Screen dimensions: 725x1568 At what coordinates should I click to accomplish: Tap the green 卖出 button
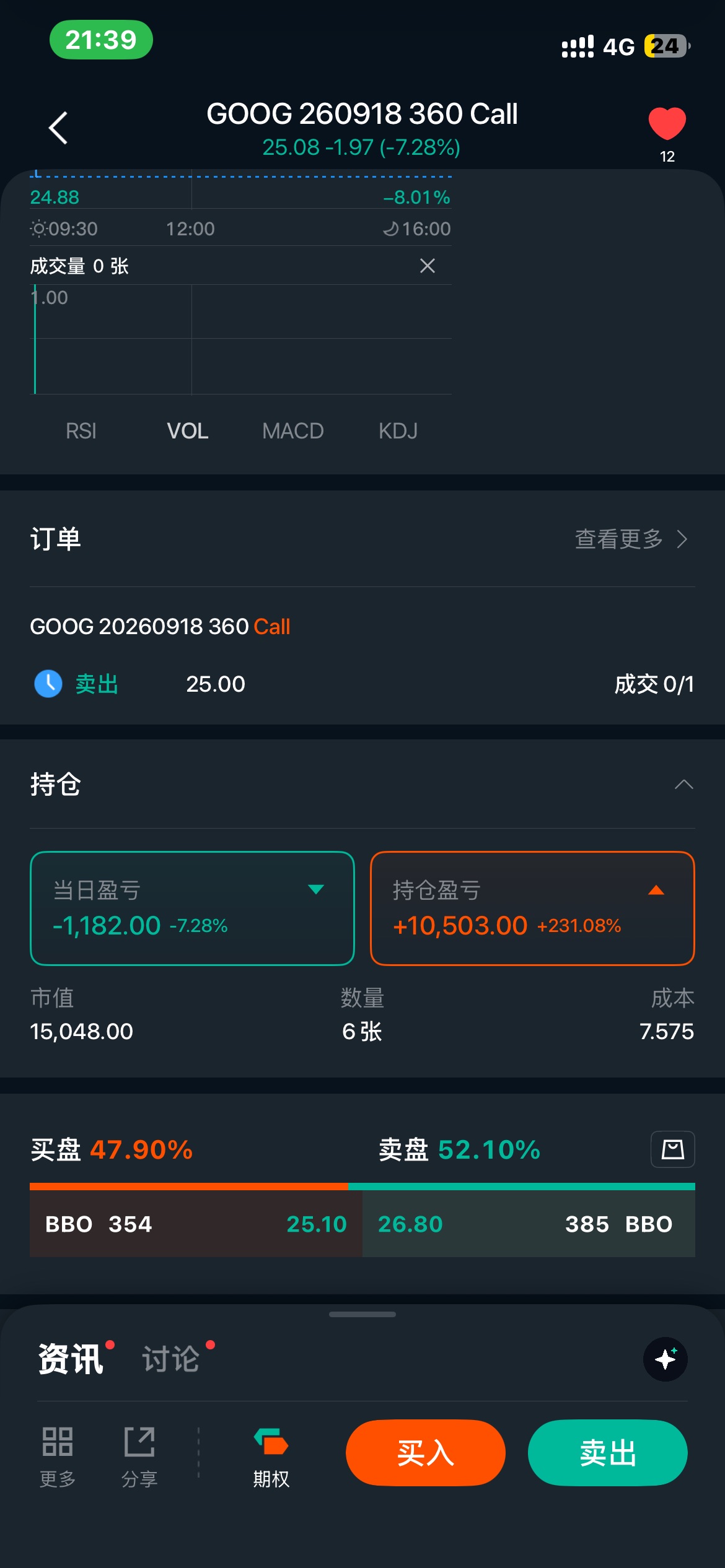point(607,1453)
